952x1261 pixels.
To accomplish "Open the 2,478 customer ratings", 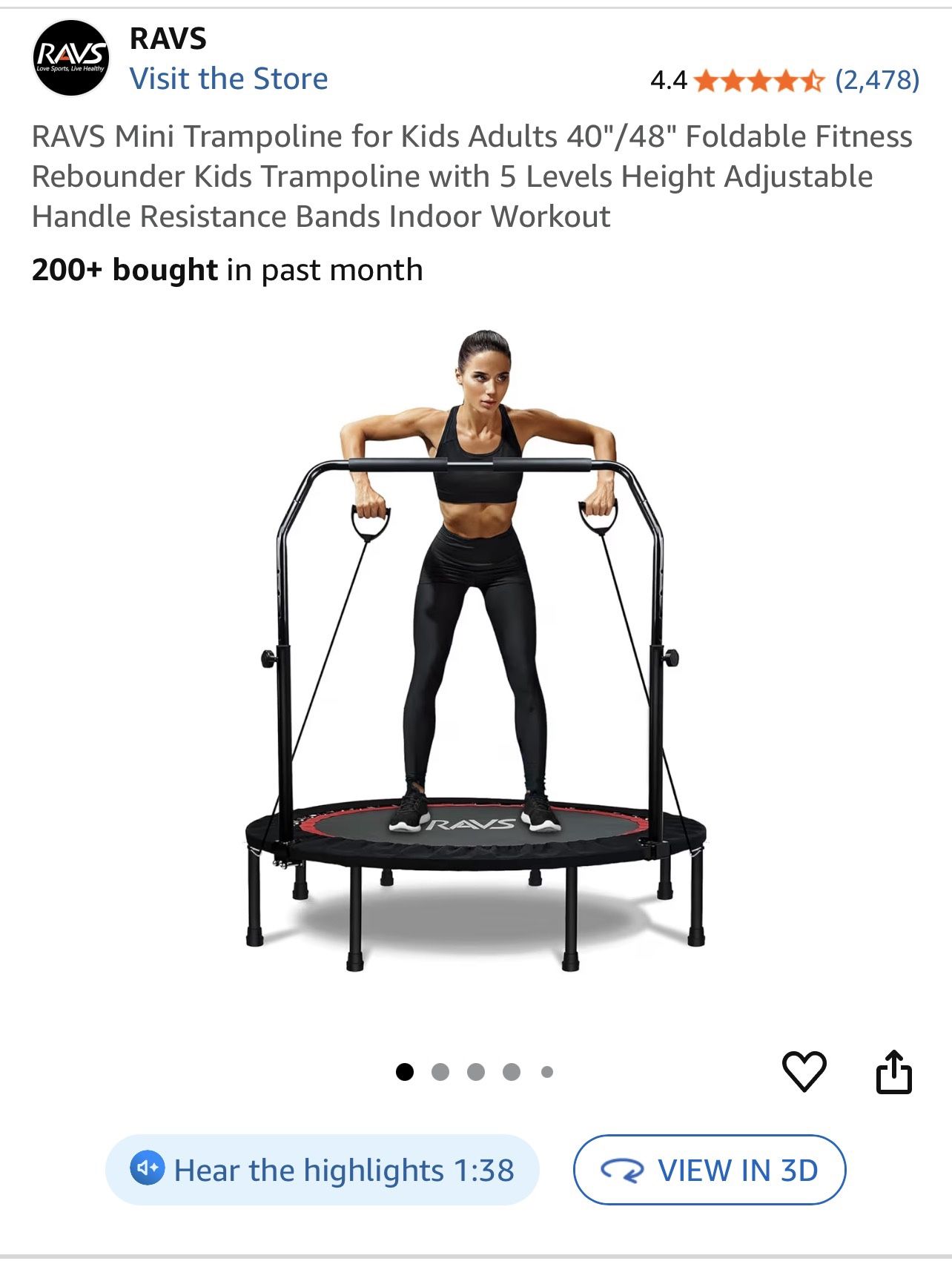I will tap(876, 79).
